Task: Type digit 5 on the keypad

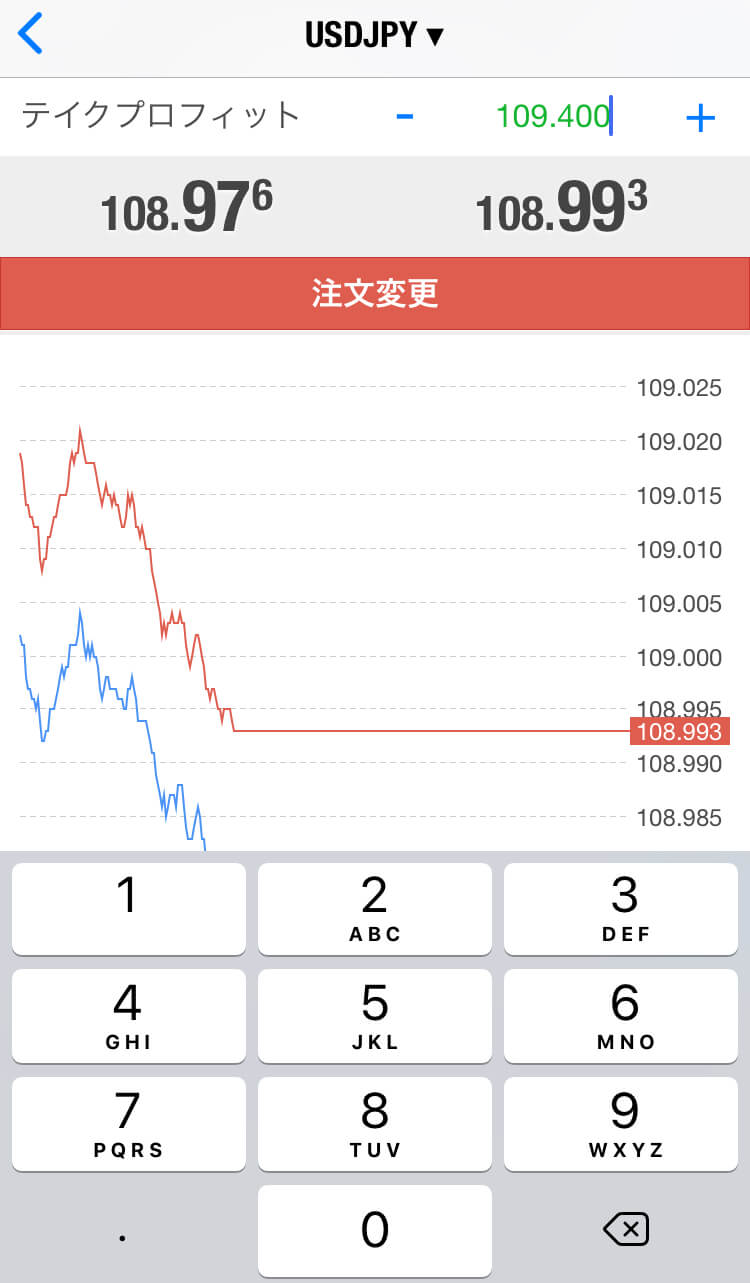Action: (x=375, y=1016)
